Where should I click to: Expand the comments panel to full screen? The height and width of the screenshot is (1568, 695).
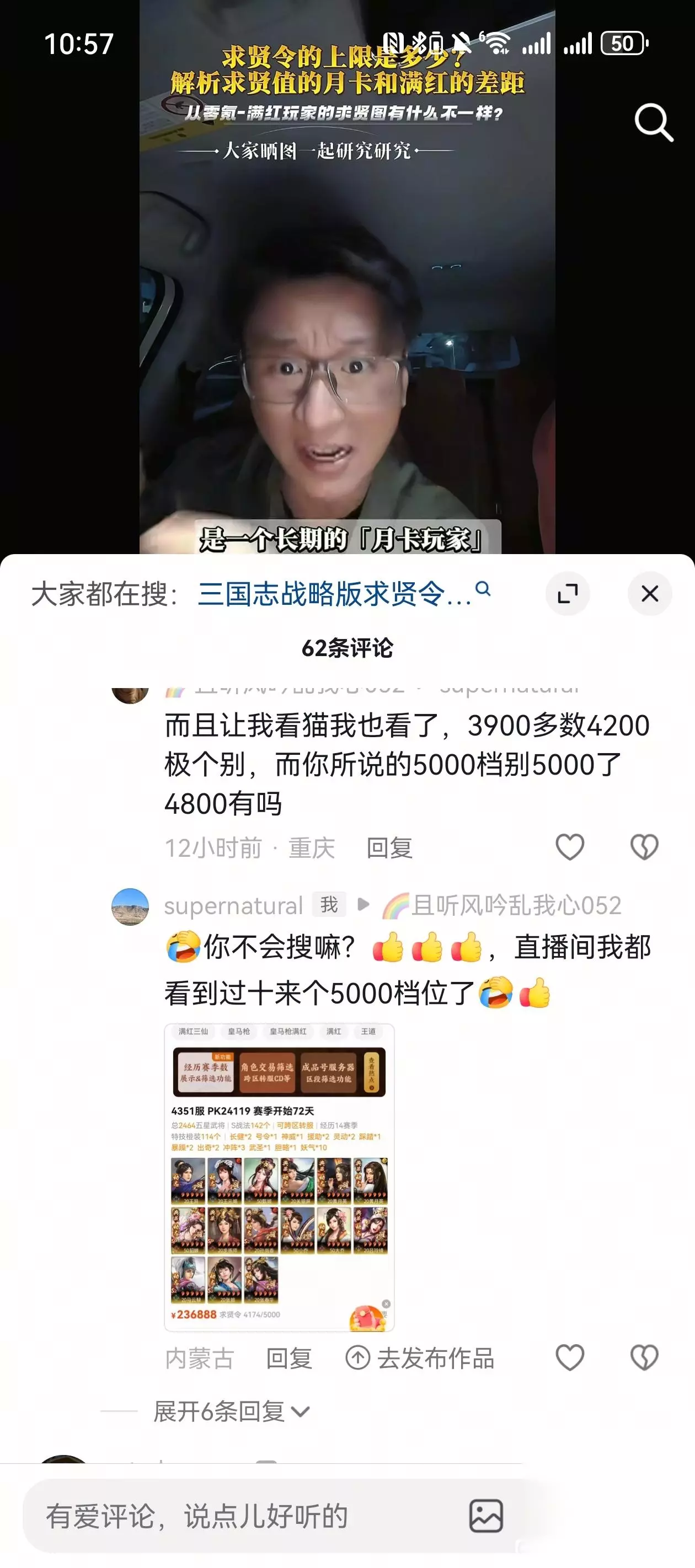click(x=568, y=593)
